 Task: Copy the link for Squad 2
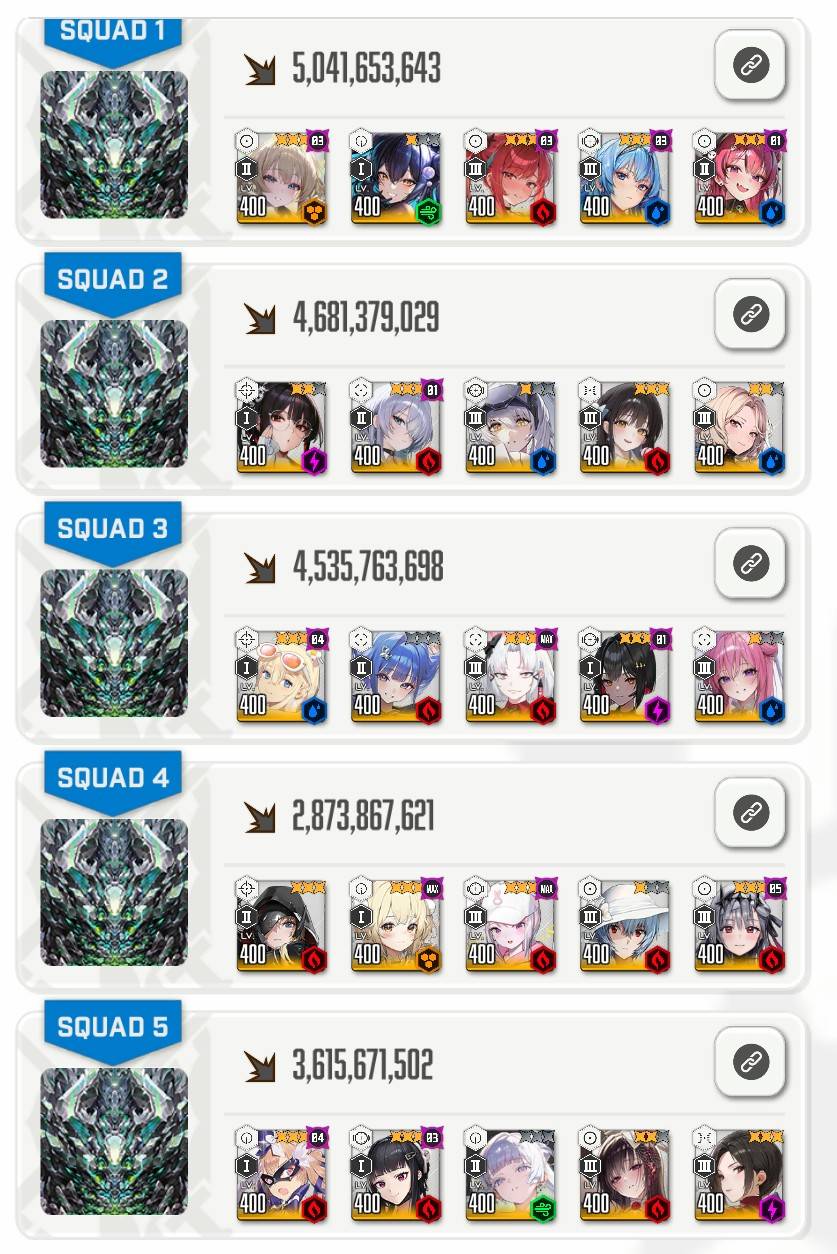coord(750,315)
